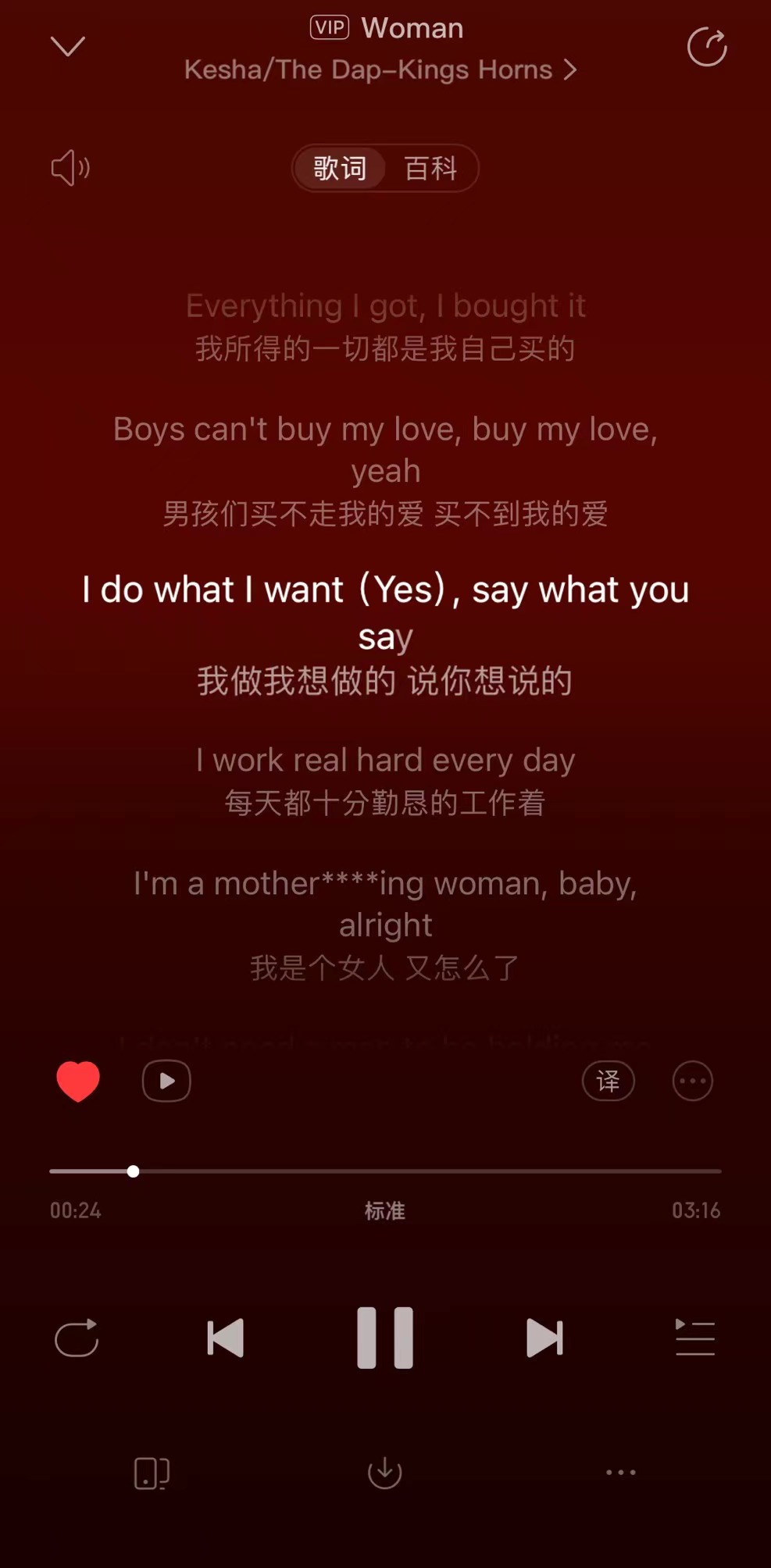Change the repeat playback mode
This screenshot has width=771, height=1568.
tap(77, 1338)
